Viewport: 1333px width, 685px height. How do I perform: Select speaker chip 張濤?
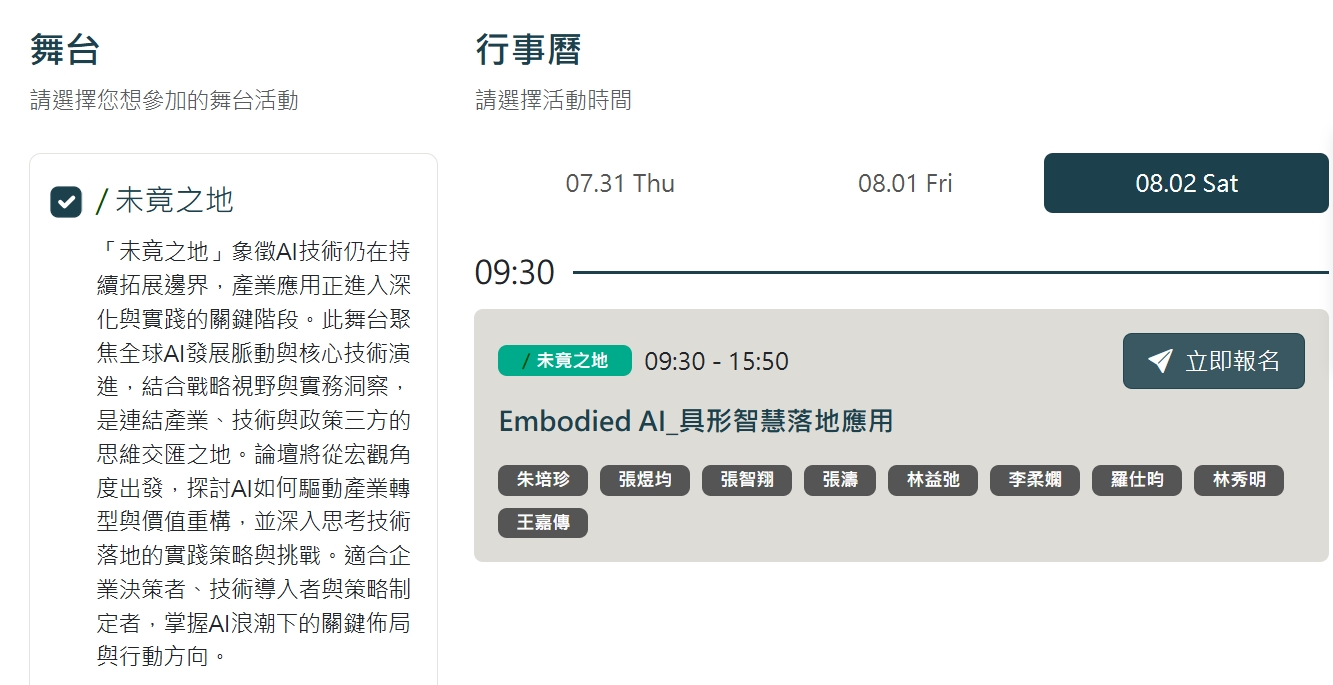click(840, 480)
